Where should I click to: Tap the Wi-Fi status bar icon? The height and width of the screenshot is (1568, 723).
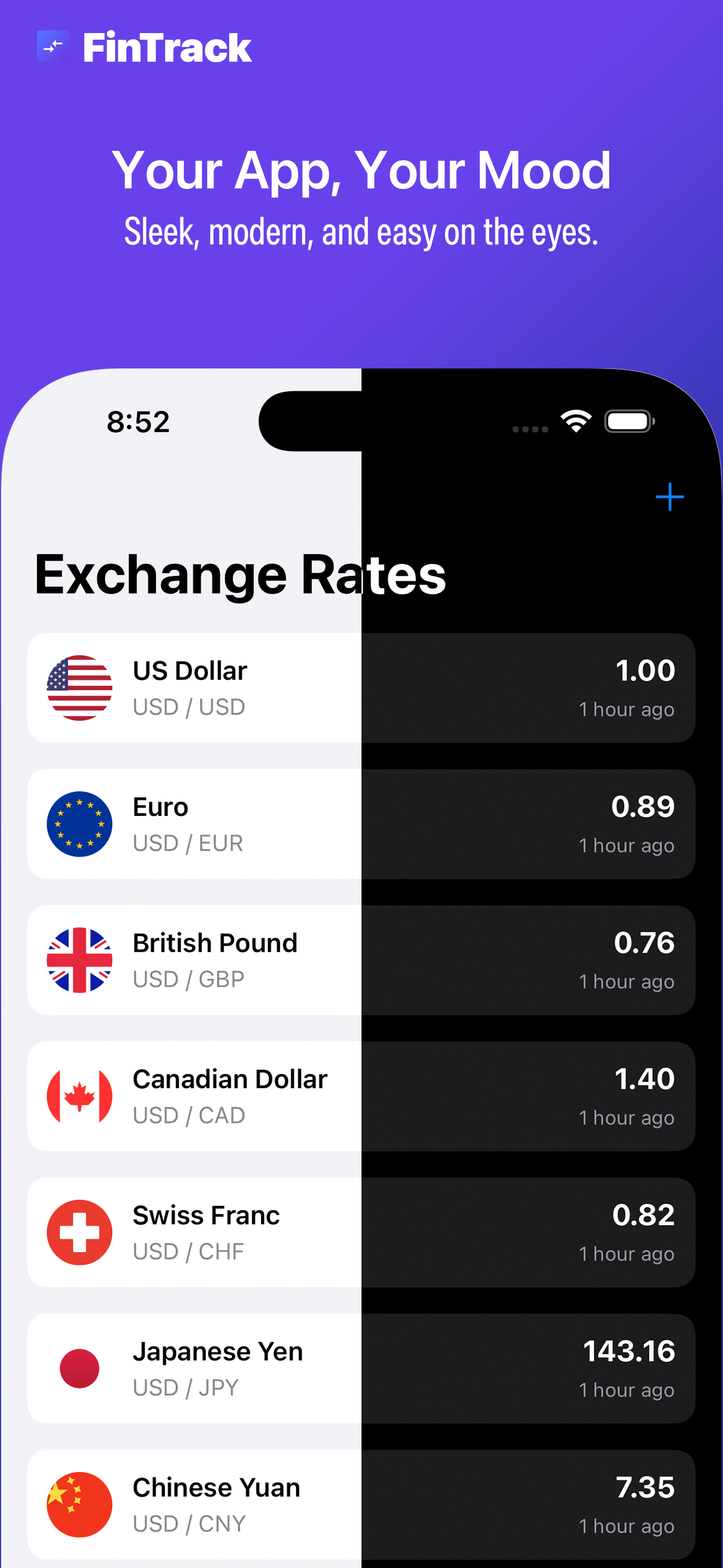click(x=575, y=420)
